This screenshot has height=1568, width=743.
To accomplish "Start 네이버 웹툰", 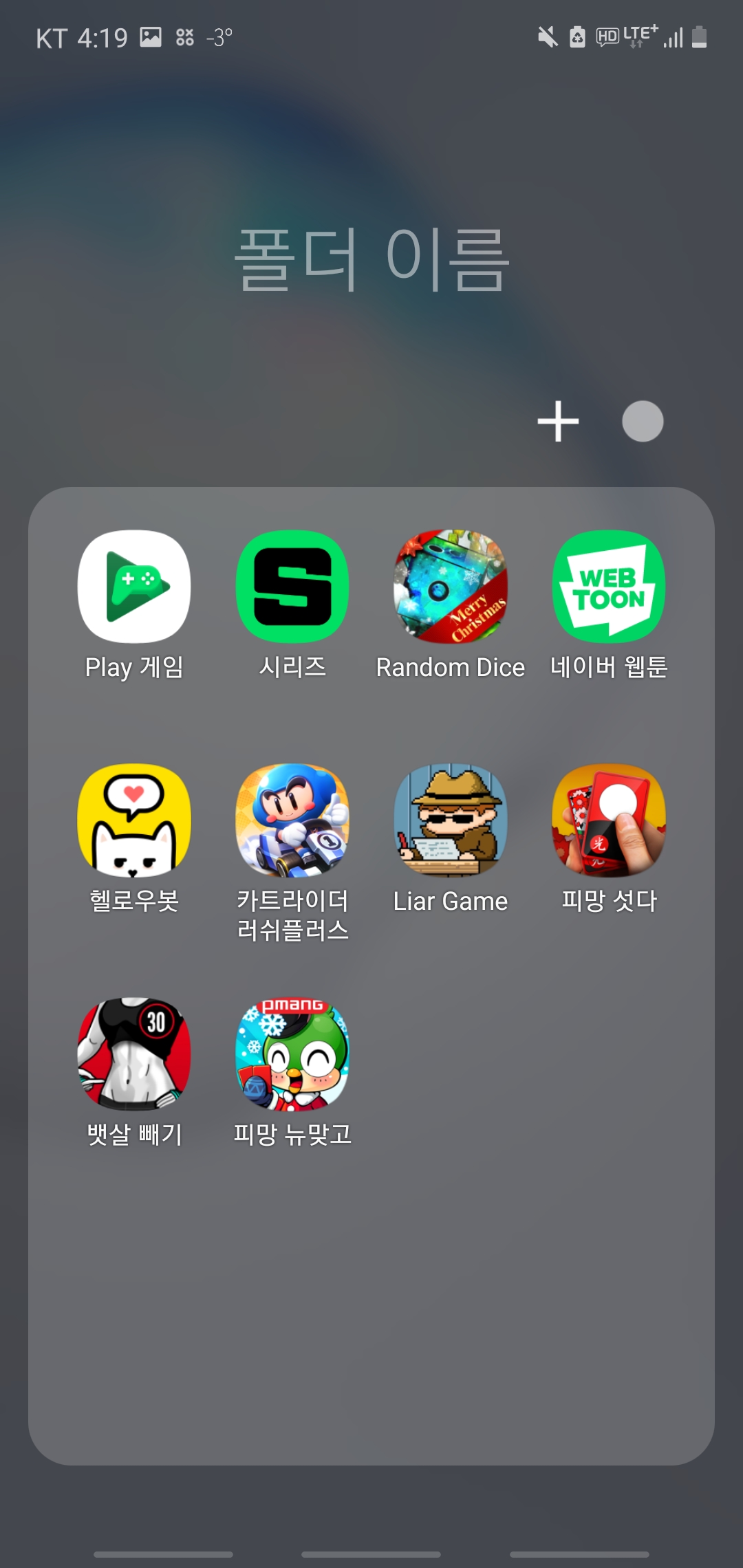I will (609, 588).
